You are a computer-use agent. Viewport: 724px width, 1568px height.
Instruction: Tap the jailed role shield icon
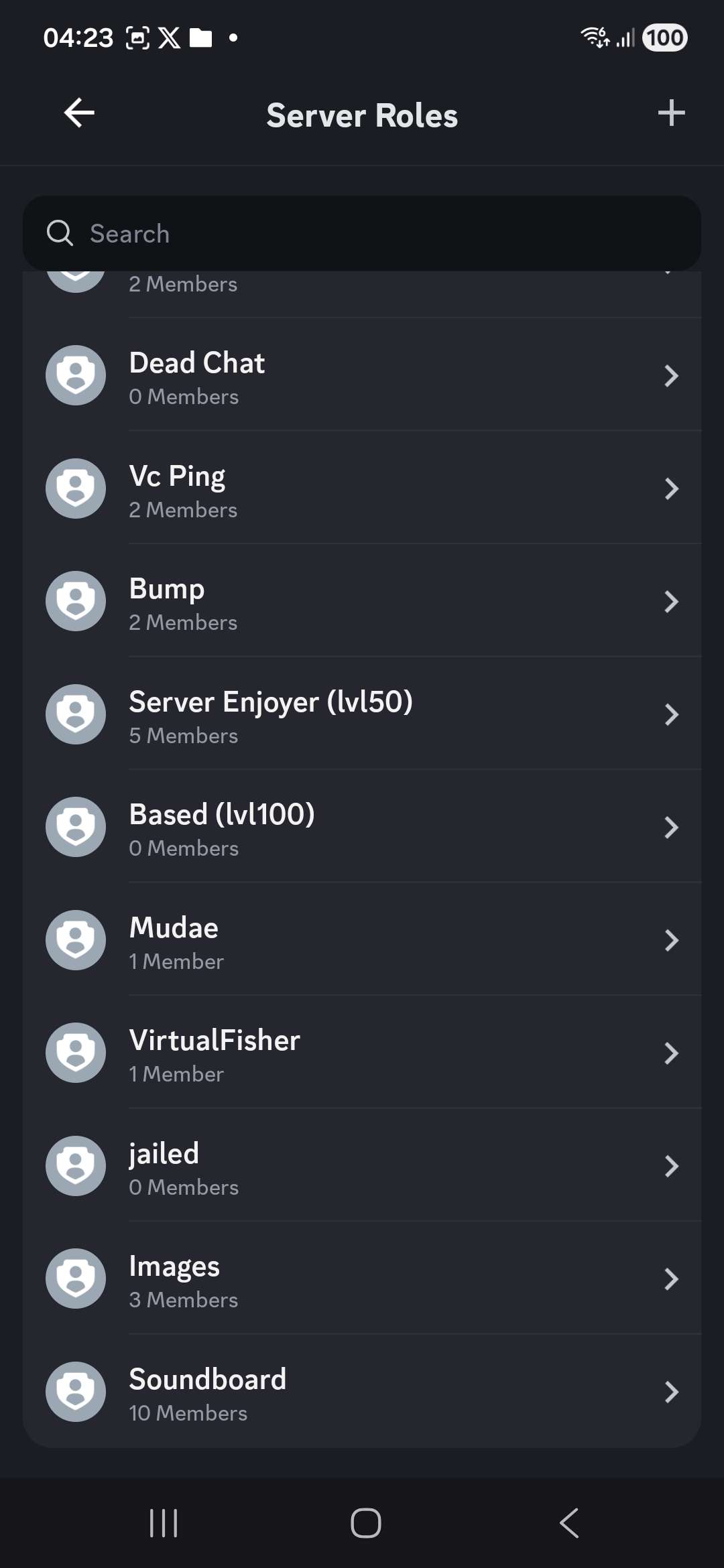pos(75,1166)
